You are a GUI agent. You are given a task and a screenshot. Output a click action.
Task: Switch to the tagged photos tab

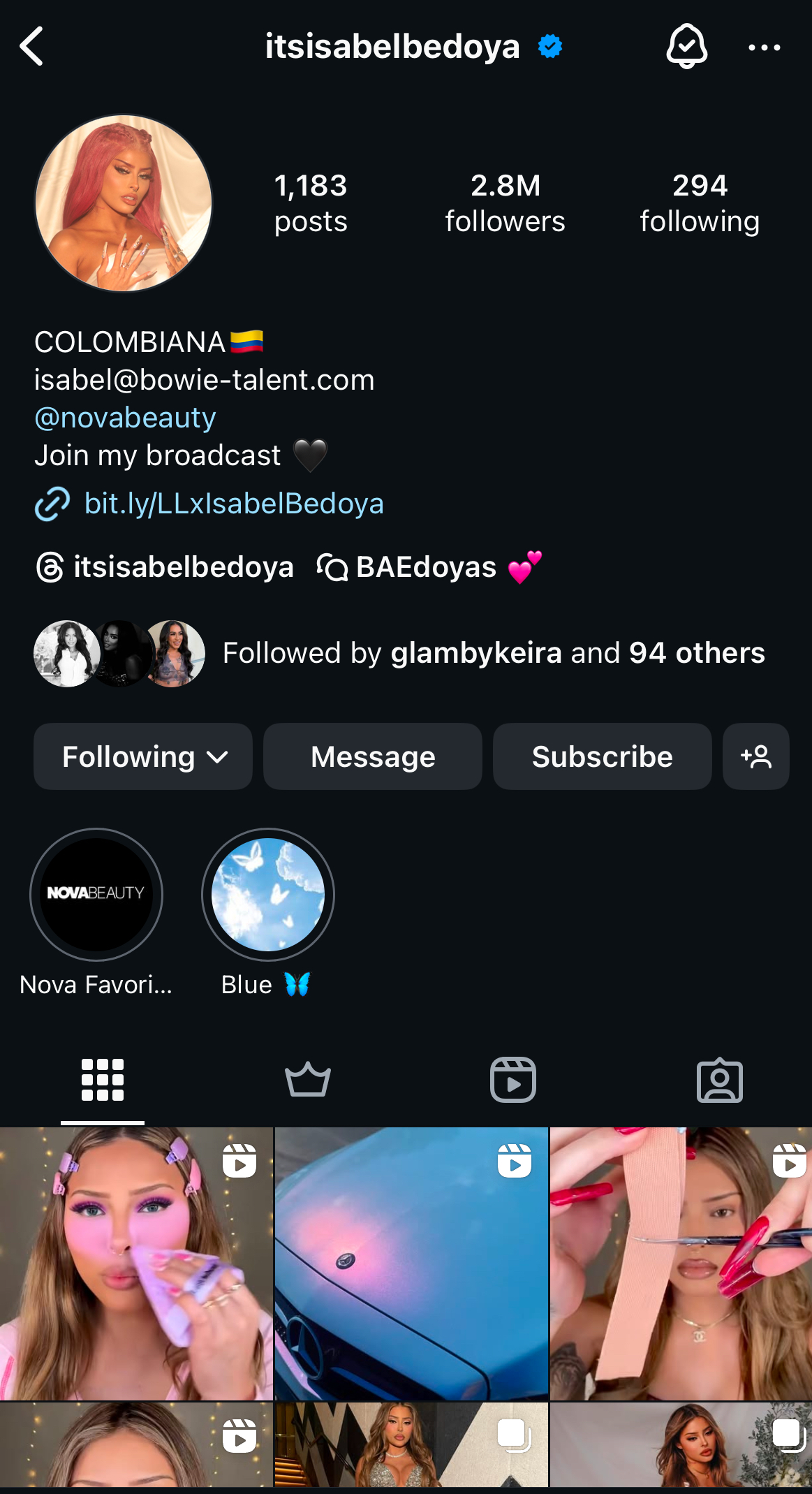point(719,1080)
